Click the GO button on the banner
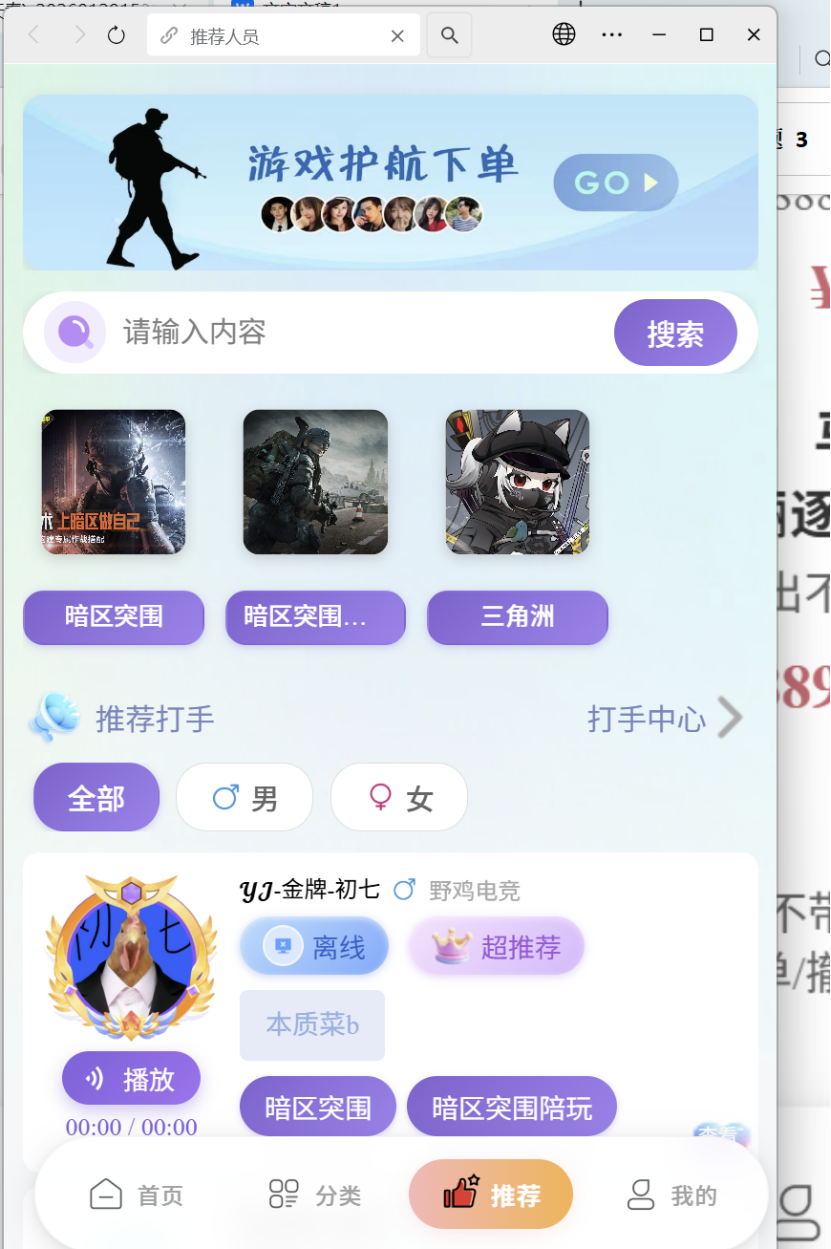Image resolution: width=831 pixels, height=1249 pixels. [615, 182]
